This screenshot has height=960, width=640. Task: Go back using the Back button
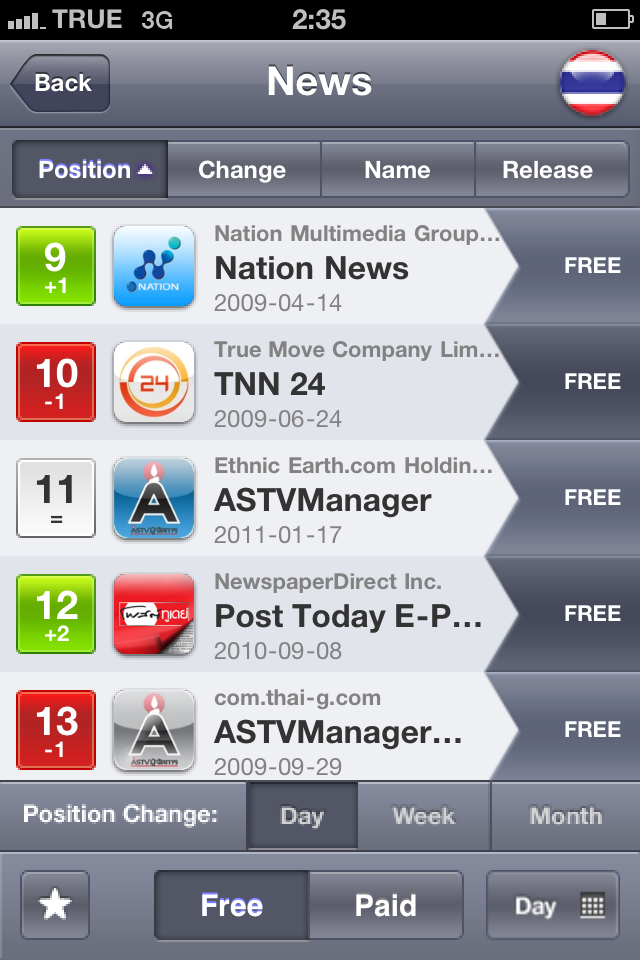[x=61, y=83]
